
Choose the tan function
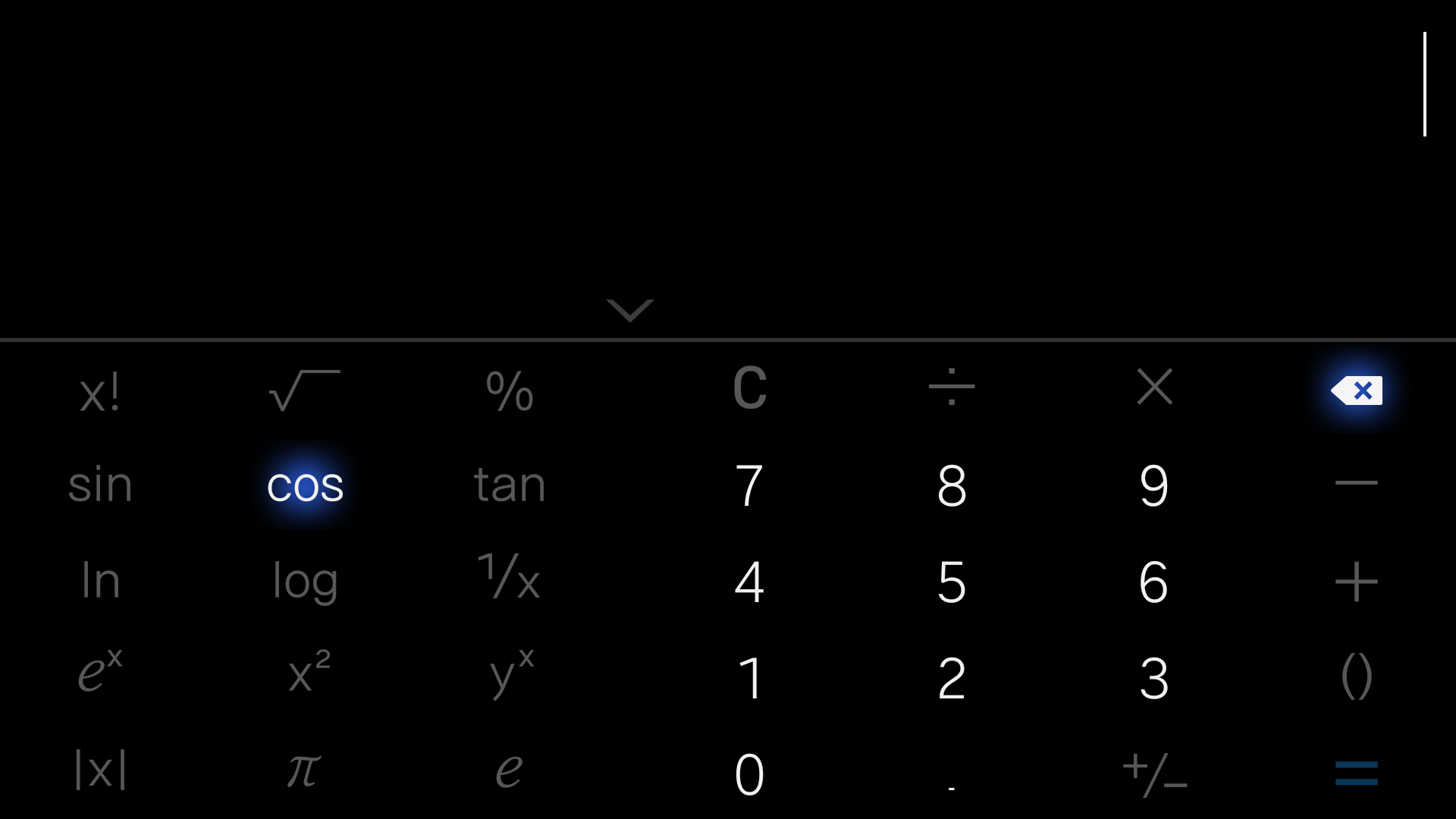(x=510, y=485)
